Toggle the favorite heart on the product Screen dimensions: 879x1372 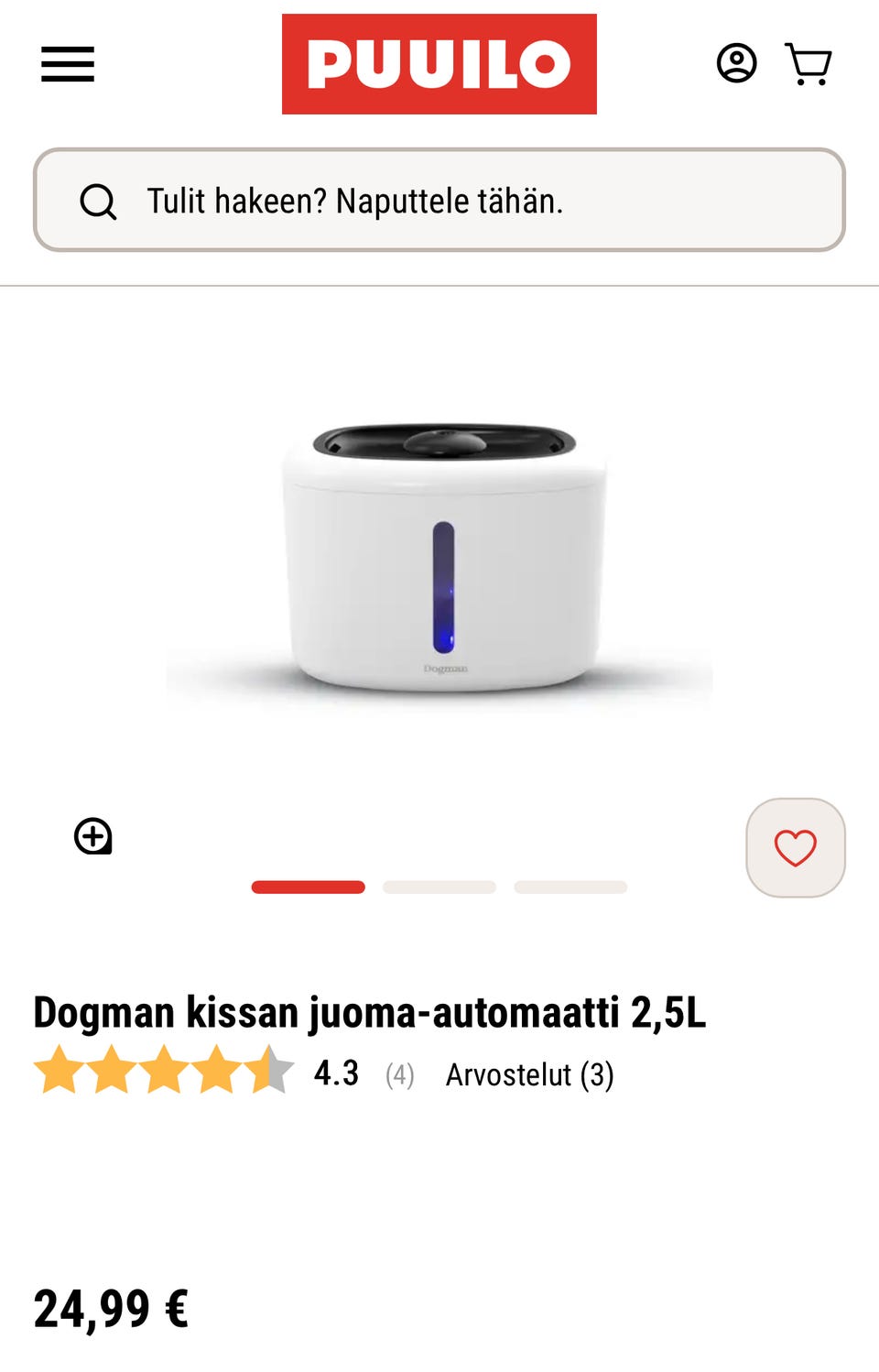coord(795,848)
